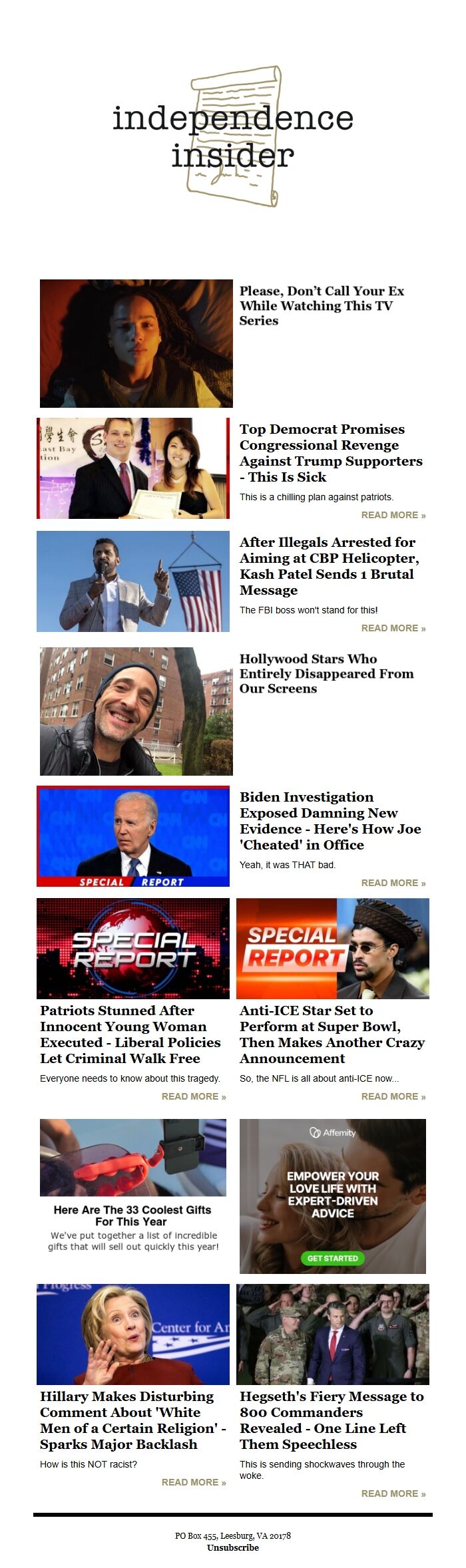
Task: Unsubscribe from this newsletter
Action: (232, 1547)
